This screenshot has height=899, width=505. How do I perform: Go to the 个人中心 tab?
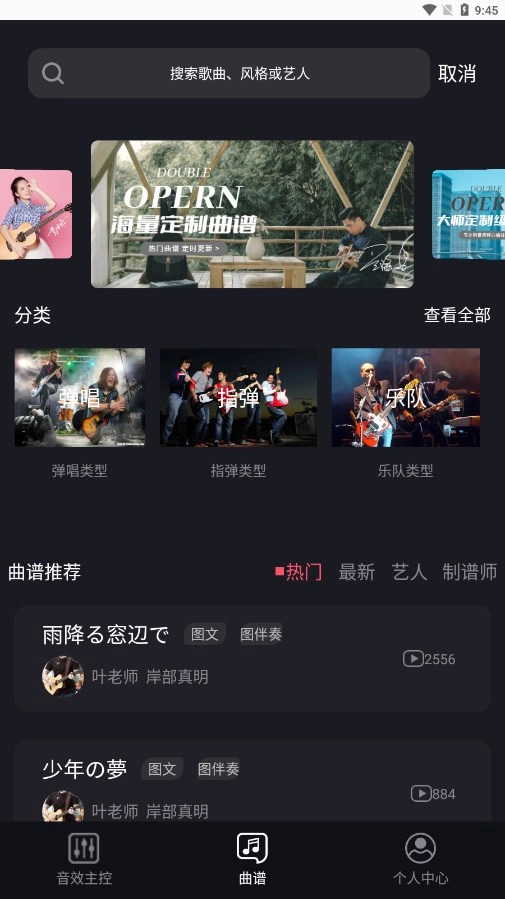[421, 859]
